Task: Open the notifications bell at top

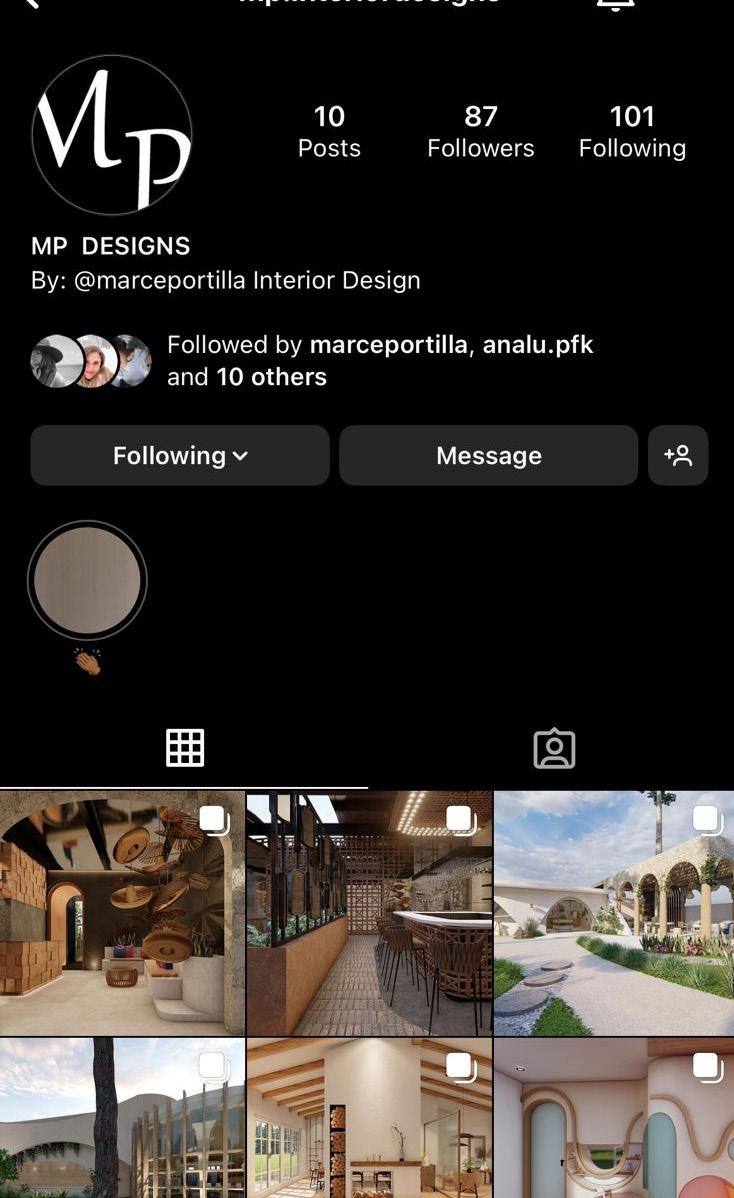Action: [616, 4]
